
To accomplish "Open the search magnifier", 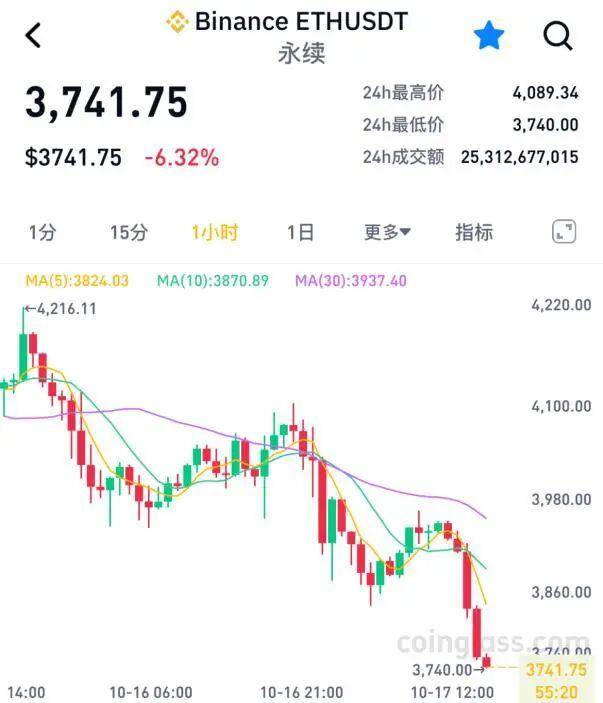I will coord(558,36).
